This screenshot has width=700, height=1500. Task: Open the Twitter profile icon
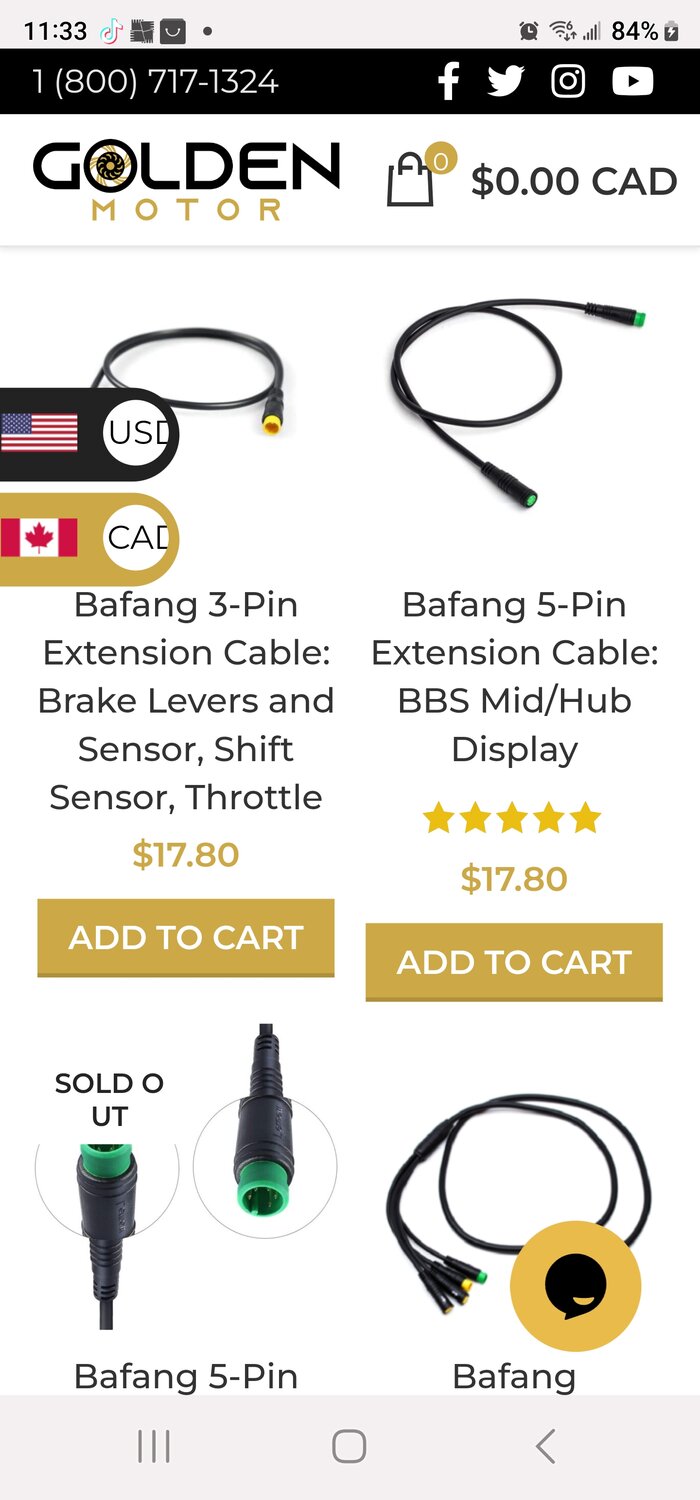[x=506, y=81]
